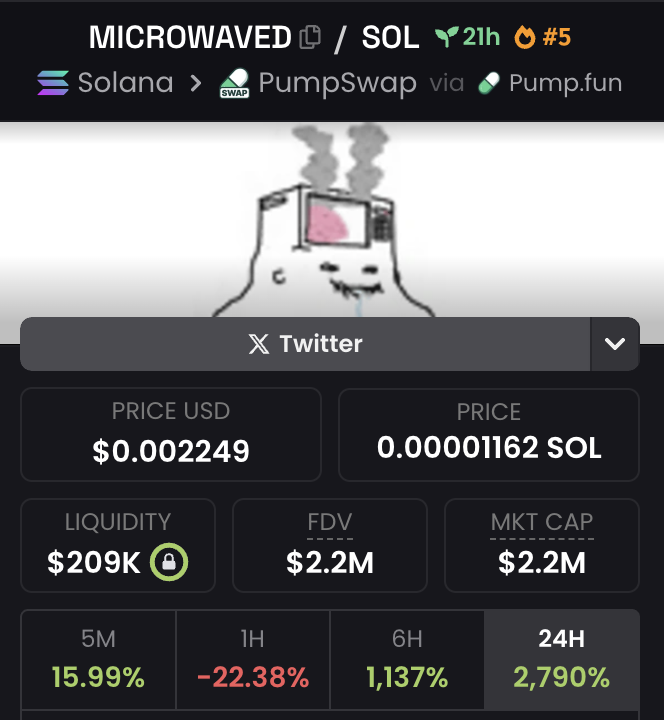Tap the trending #5 flame badge

pos(542,38)
